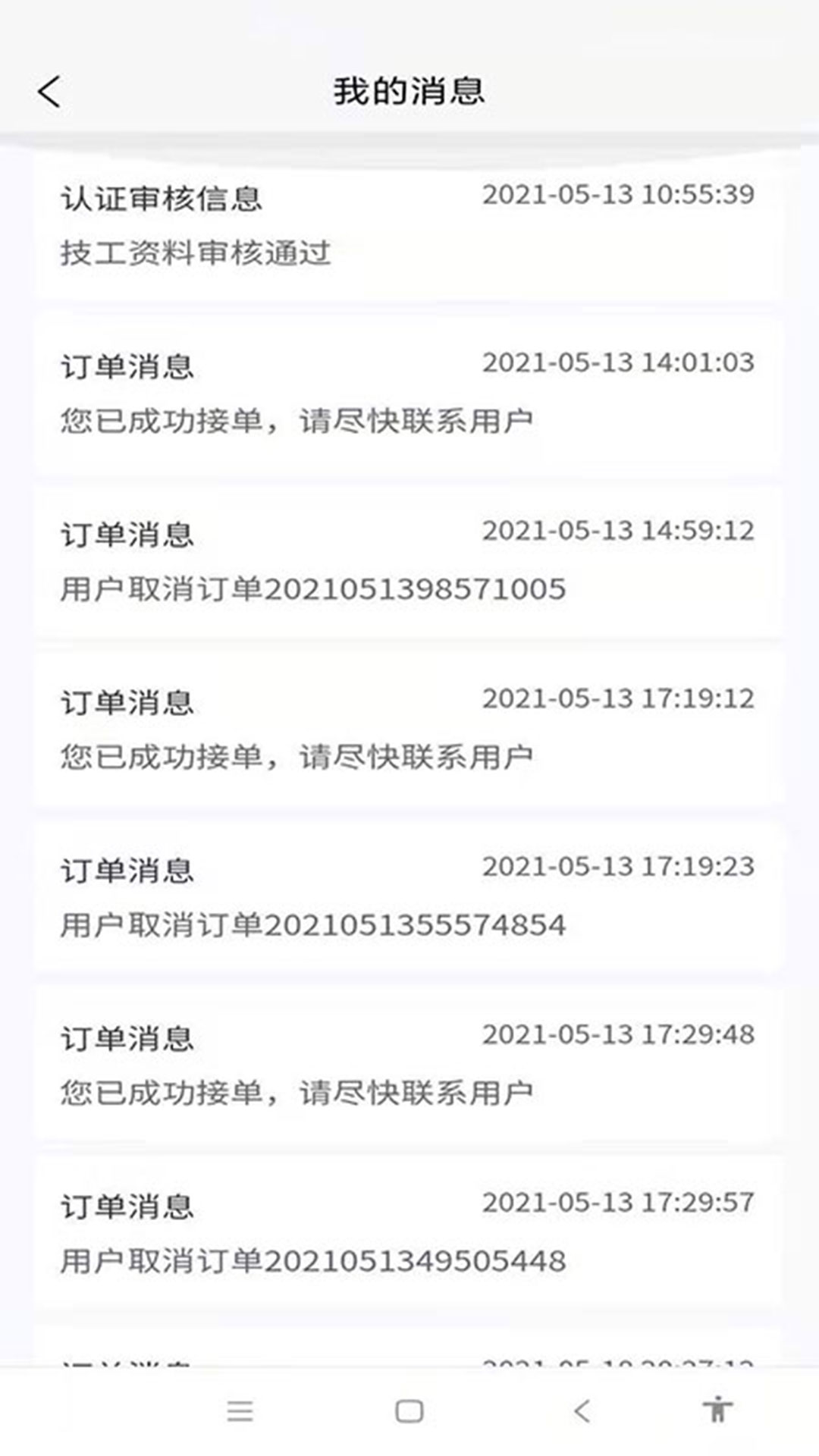
Task: Open the 认证审核信息 message
Action: pyautogui.click(x=408, y=225)
